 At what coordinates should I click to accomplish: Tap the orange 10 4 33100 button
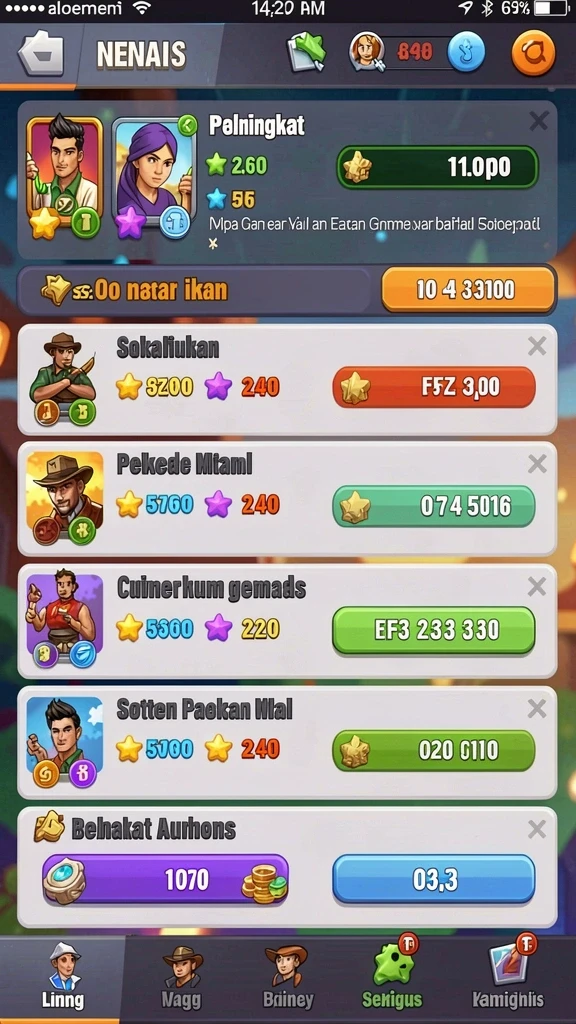(x=468, y=289)
